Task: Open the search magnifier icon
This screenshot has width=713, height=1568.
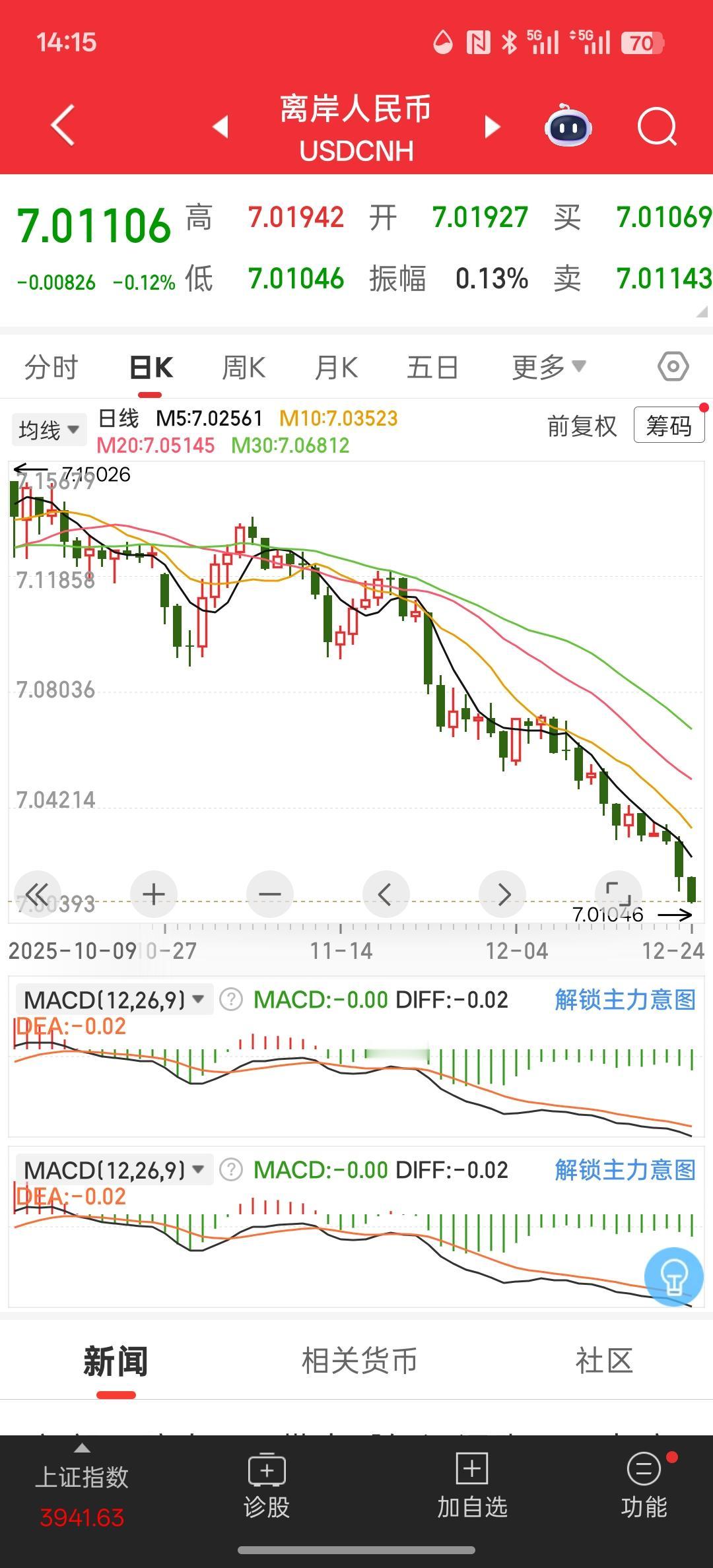Action: click(658, 127)
